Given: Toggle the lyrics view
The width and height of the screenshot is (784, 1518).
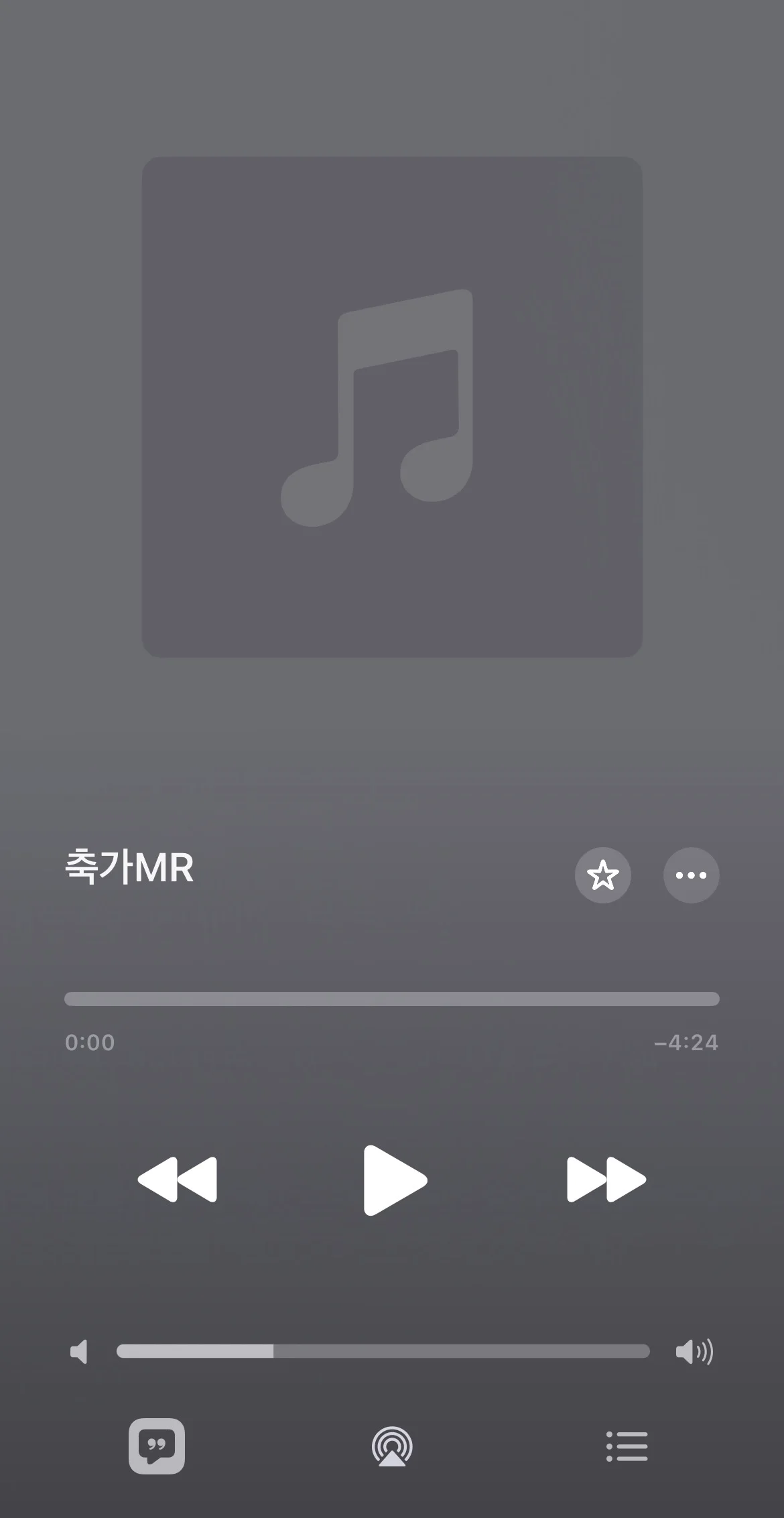Looking at the screenshot, I should click(157, 1446).
